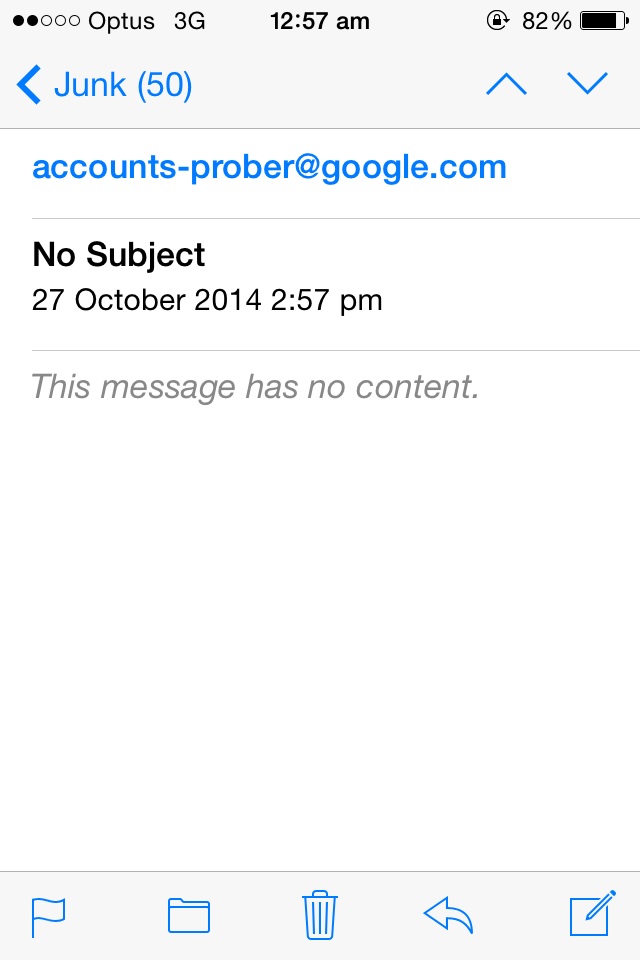The width and height of the screenshot is (640, 960).
Task: Compose a new email
Action: coord(590,915)
